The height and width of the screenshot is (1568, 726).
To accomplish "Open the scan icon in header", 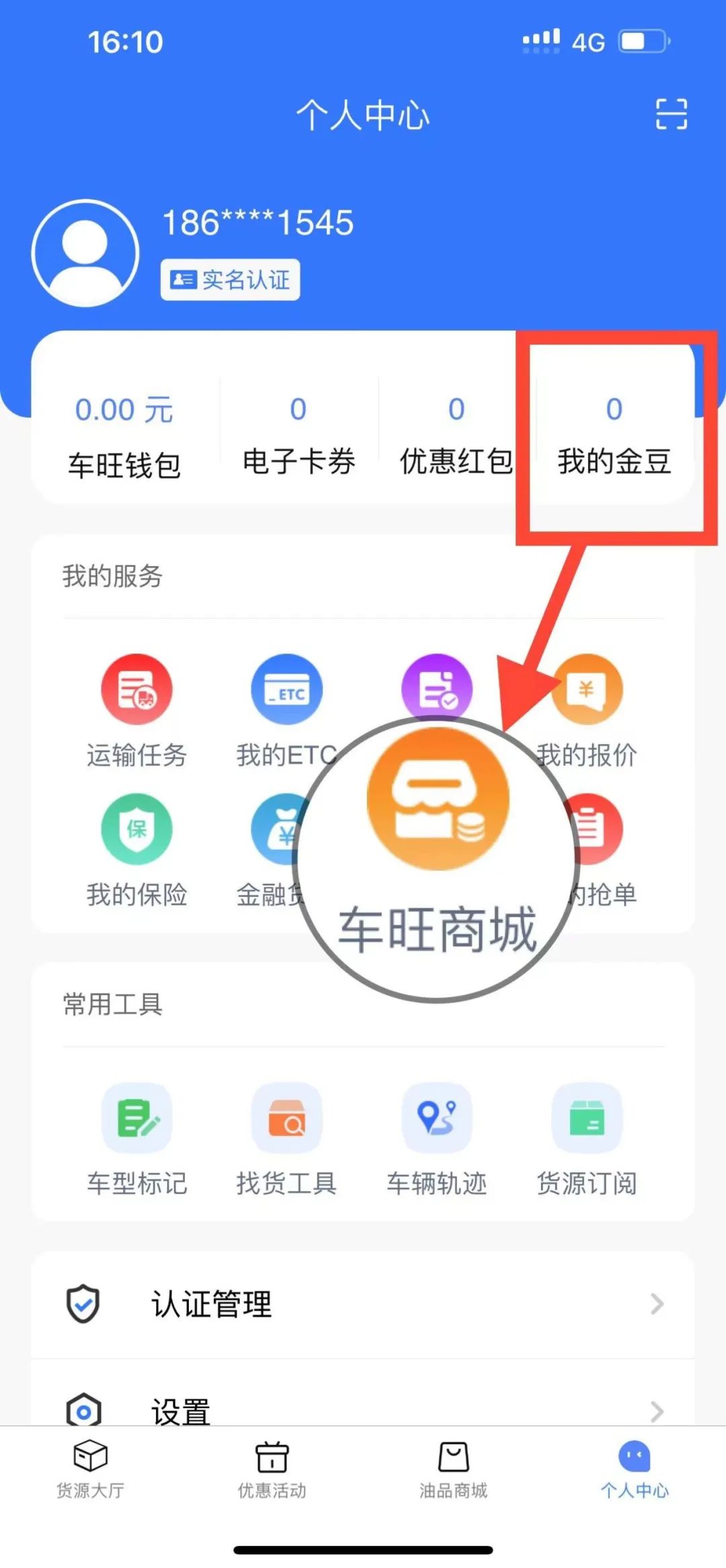I will [671, 114].
